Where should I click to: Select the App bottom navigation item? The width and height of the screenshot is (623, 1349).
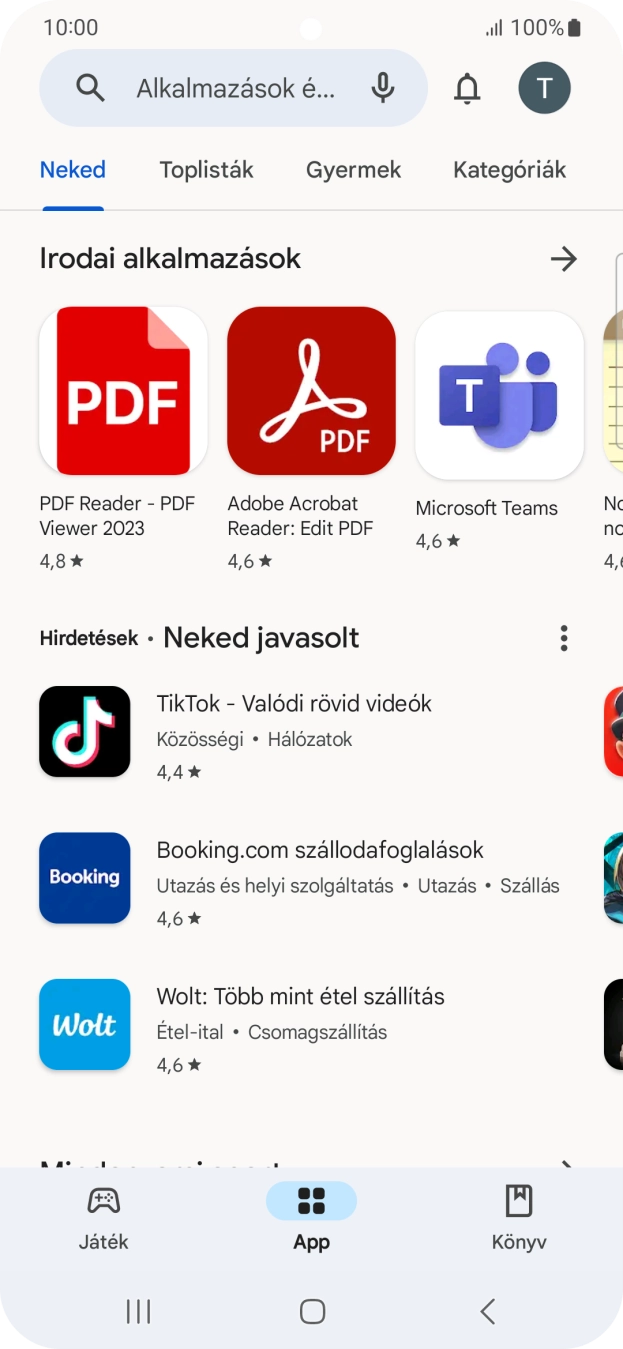[x=311, y=1218]
